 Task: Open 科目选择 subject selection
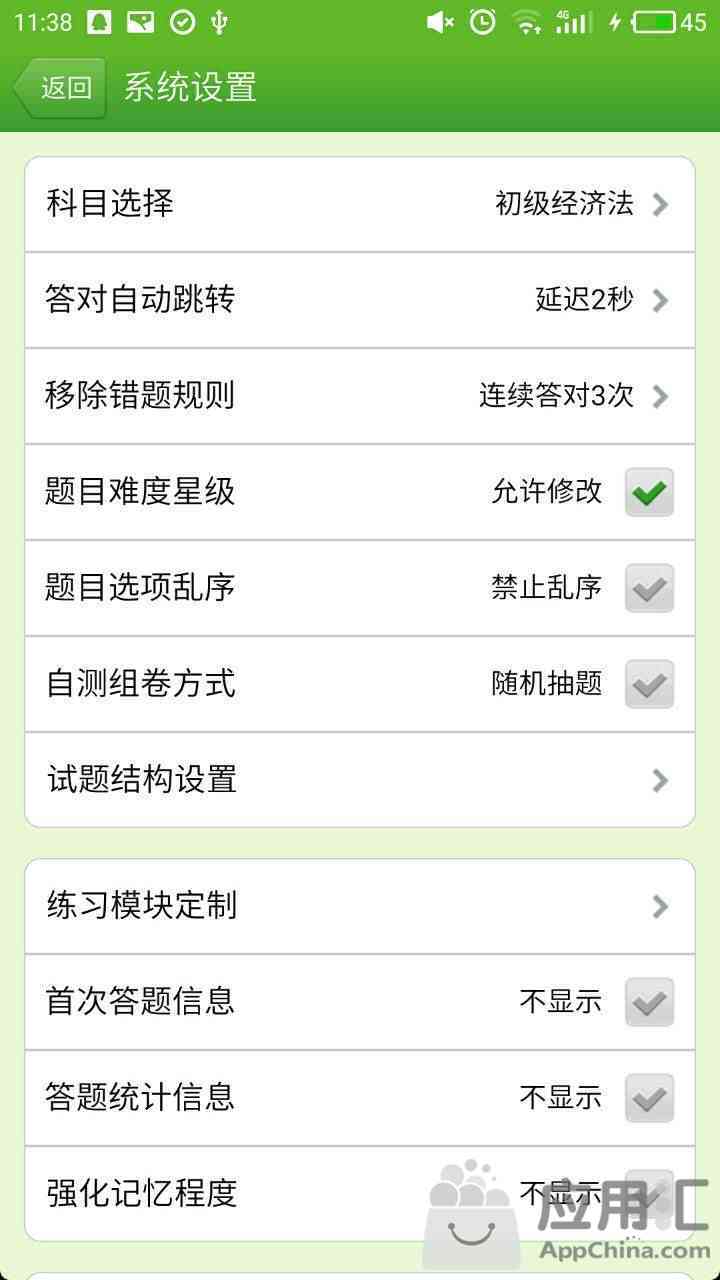coord(360,204)
